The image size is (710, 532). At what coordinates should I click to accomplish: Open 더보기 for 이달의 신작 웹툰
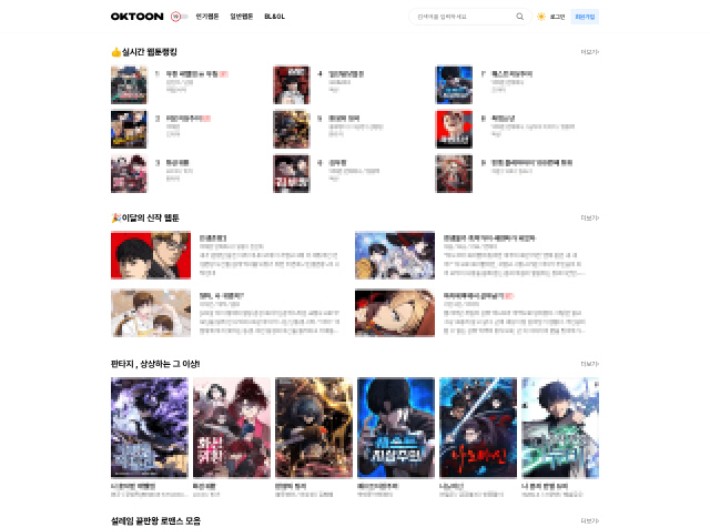589,216
